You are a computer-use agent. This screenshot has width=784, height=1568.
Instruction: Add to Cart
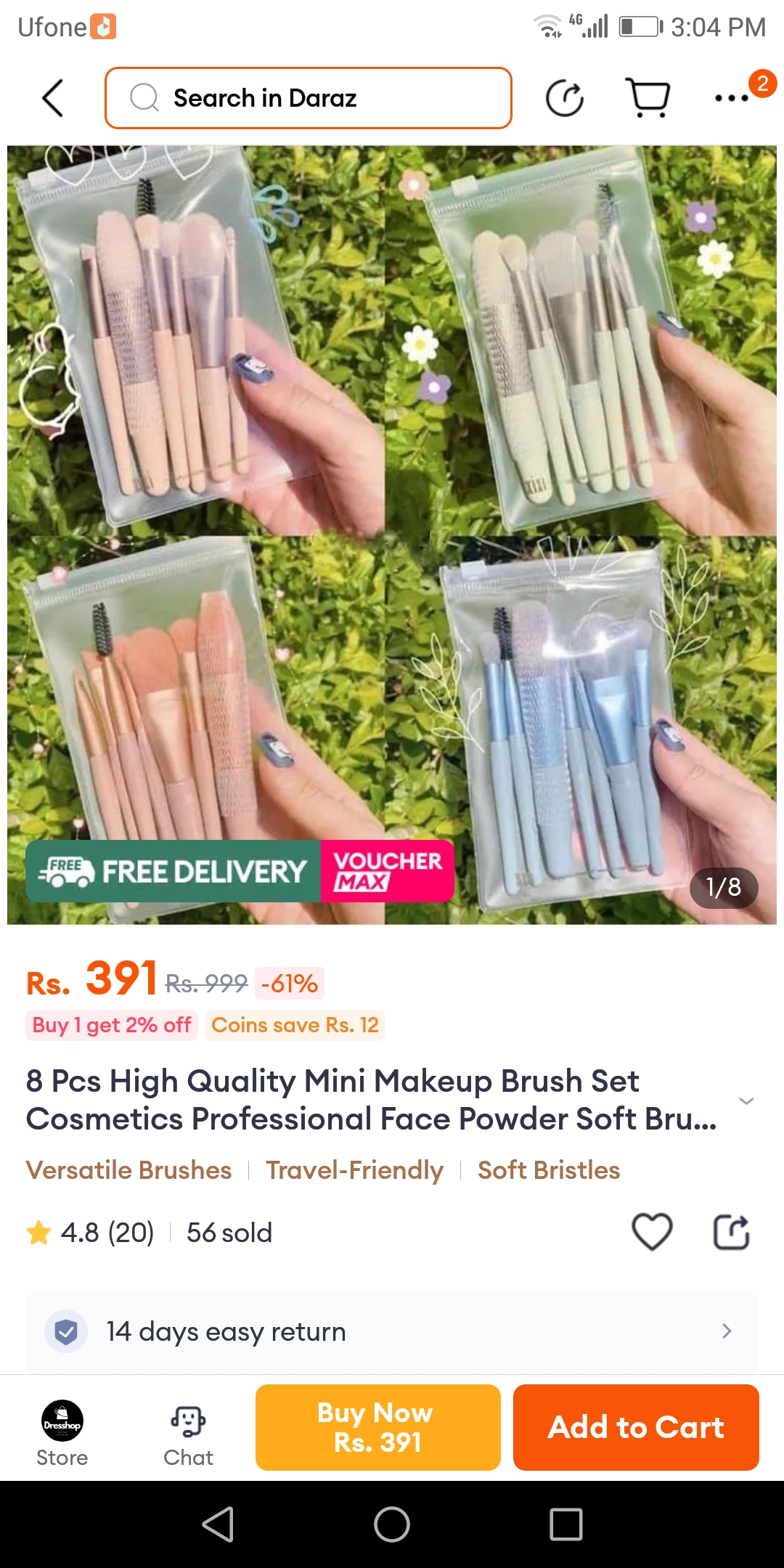click(x=636, y=1427)
